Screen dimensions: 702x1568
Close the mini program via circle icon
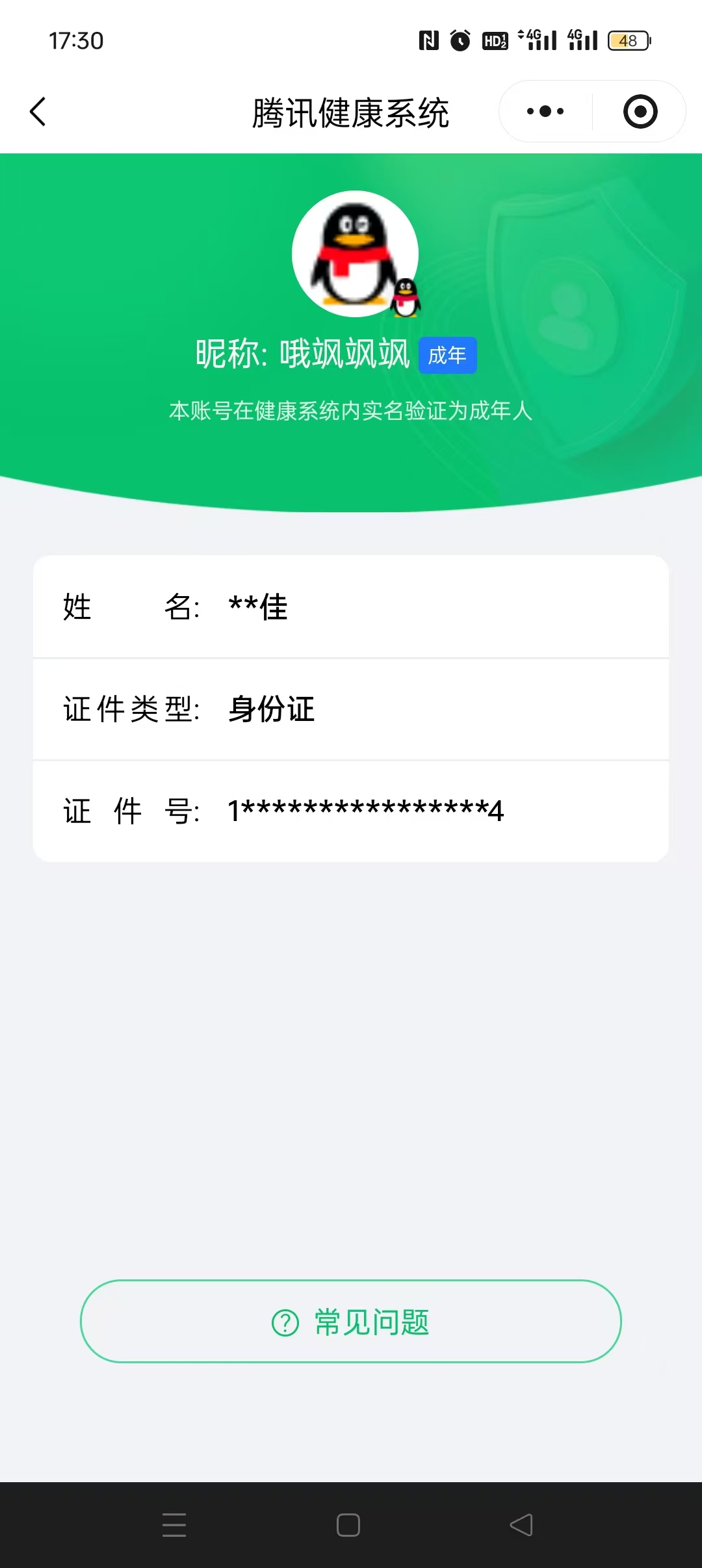point(640,112)
